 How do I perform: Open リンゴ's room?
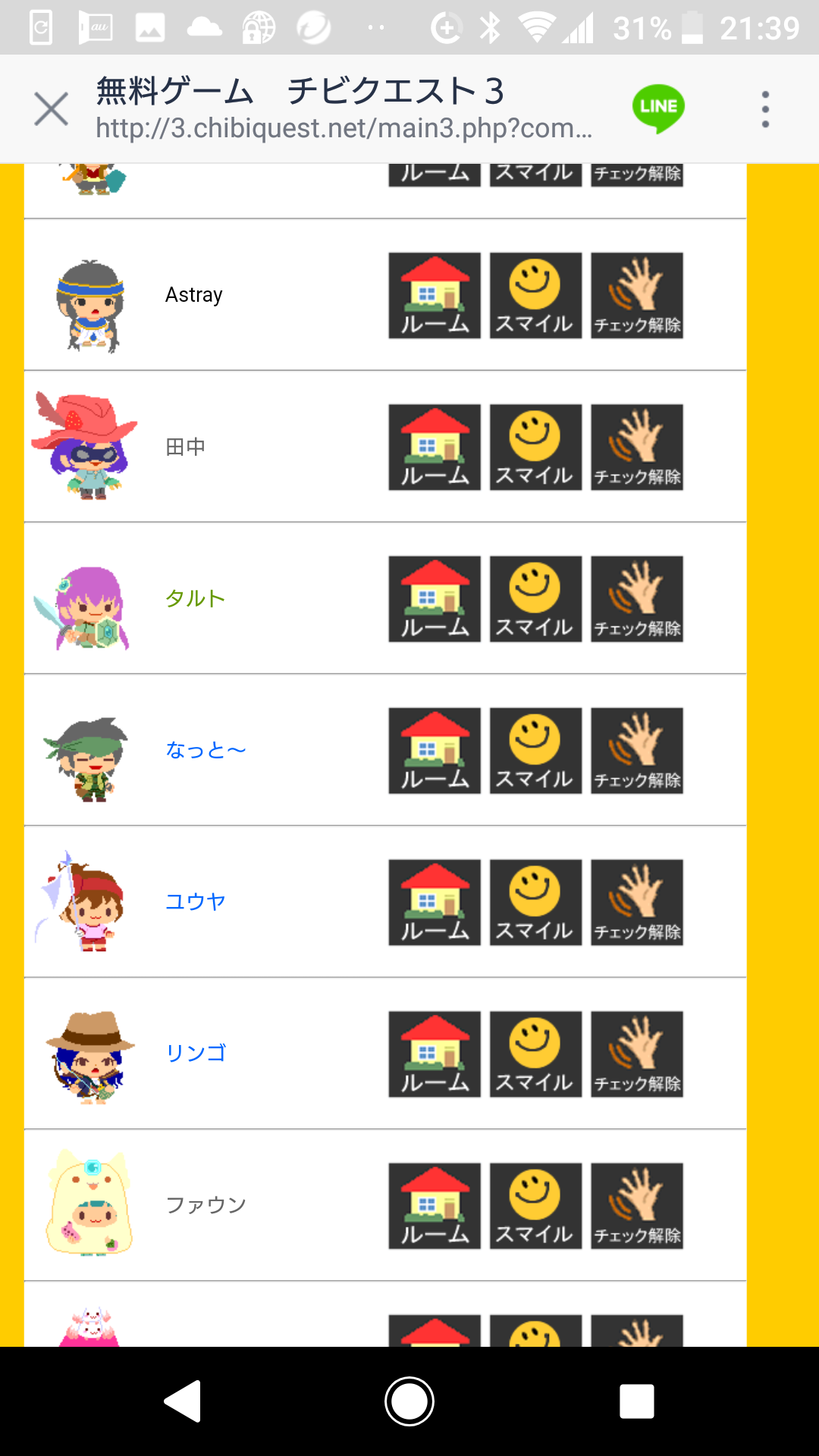point(435,1053)
